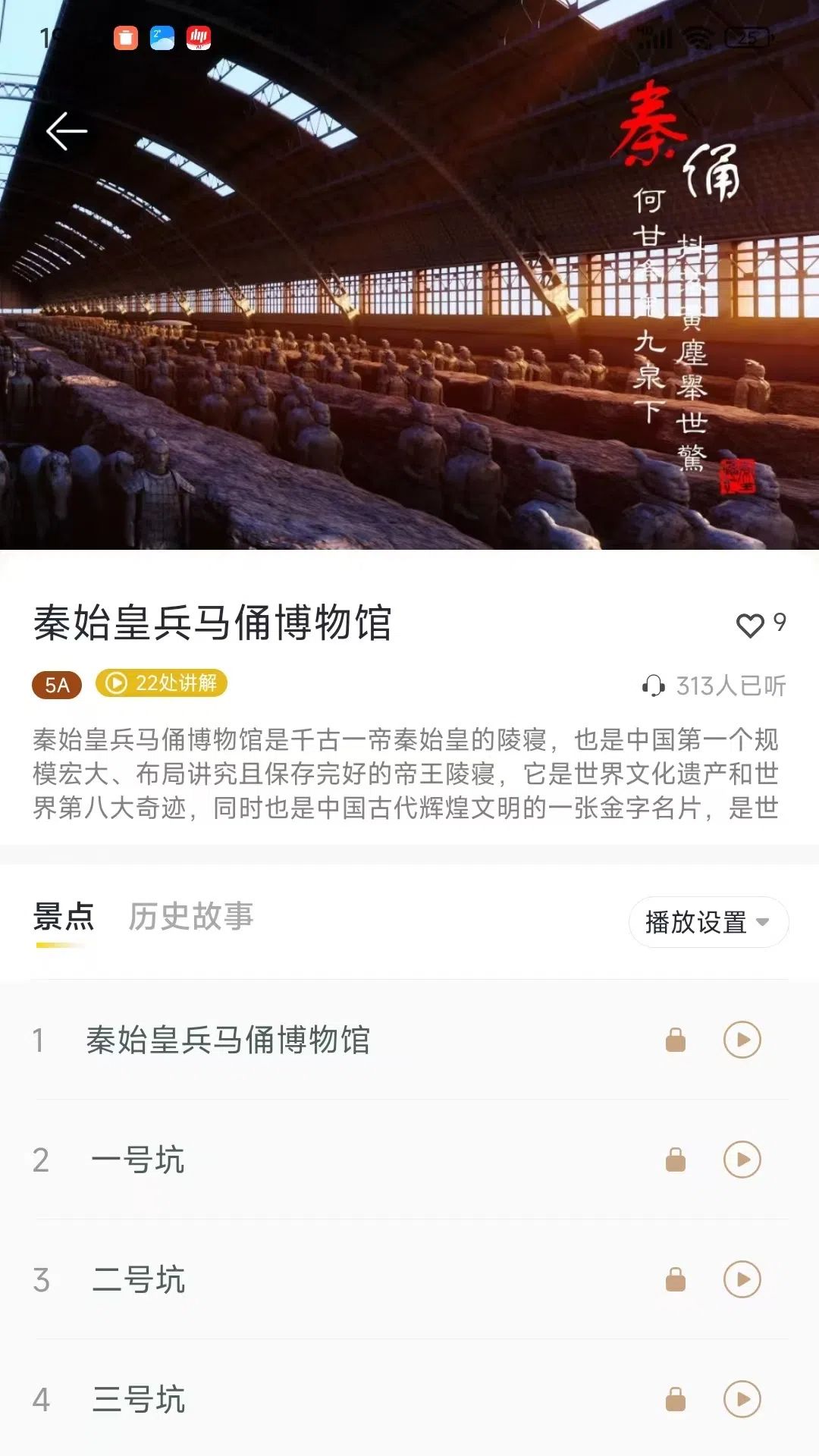Tap the 5A rating badge
This screenshot has height=1456, width=819.
tap(58, 684)
